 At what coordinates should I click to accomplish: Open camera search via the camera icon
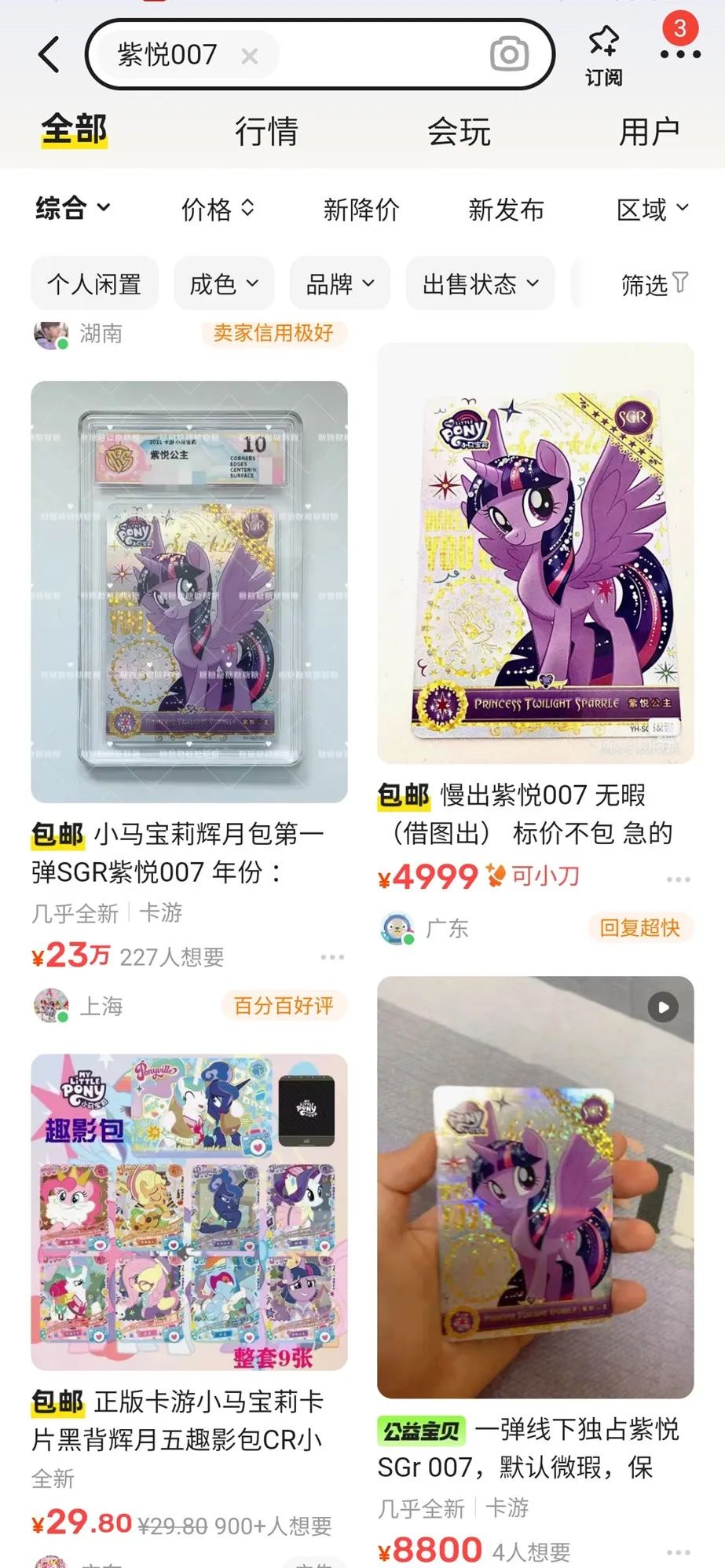[510, 53]
